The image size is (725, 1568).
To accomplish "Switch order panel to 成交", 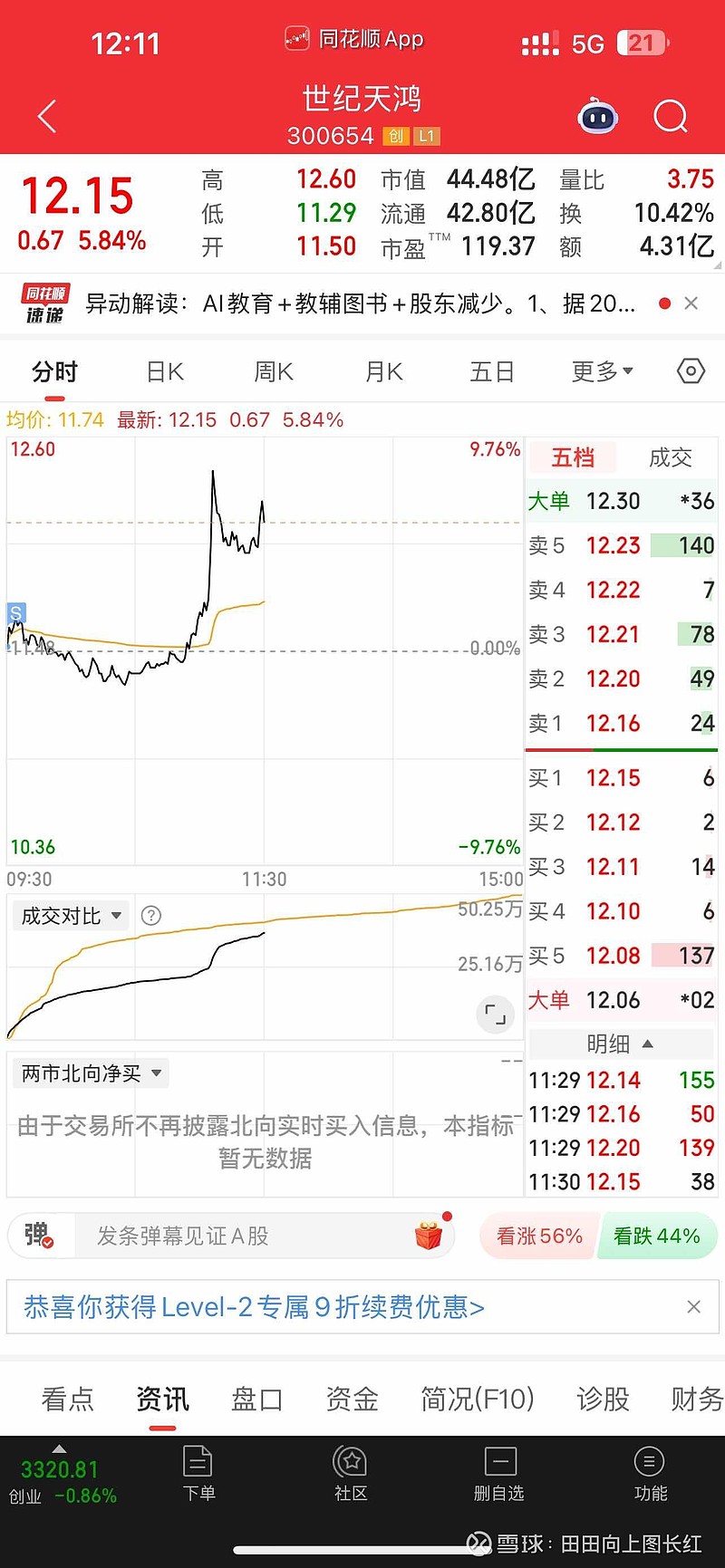I will coord(671,457).
